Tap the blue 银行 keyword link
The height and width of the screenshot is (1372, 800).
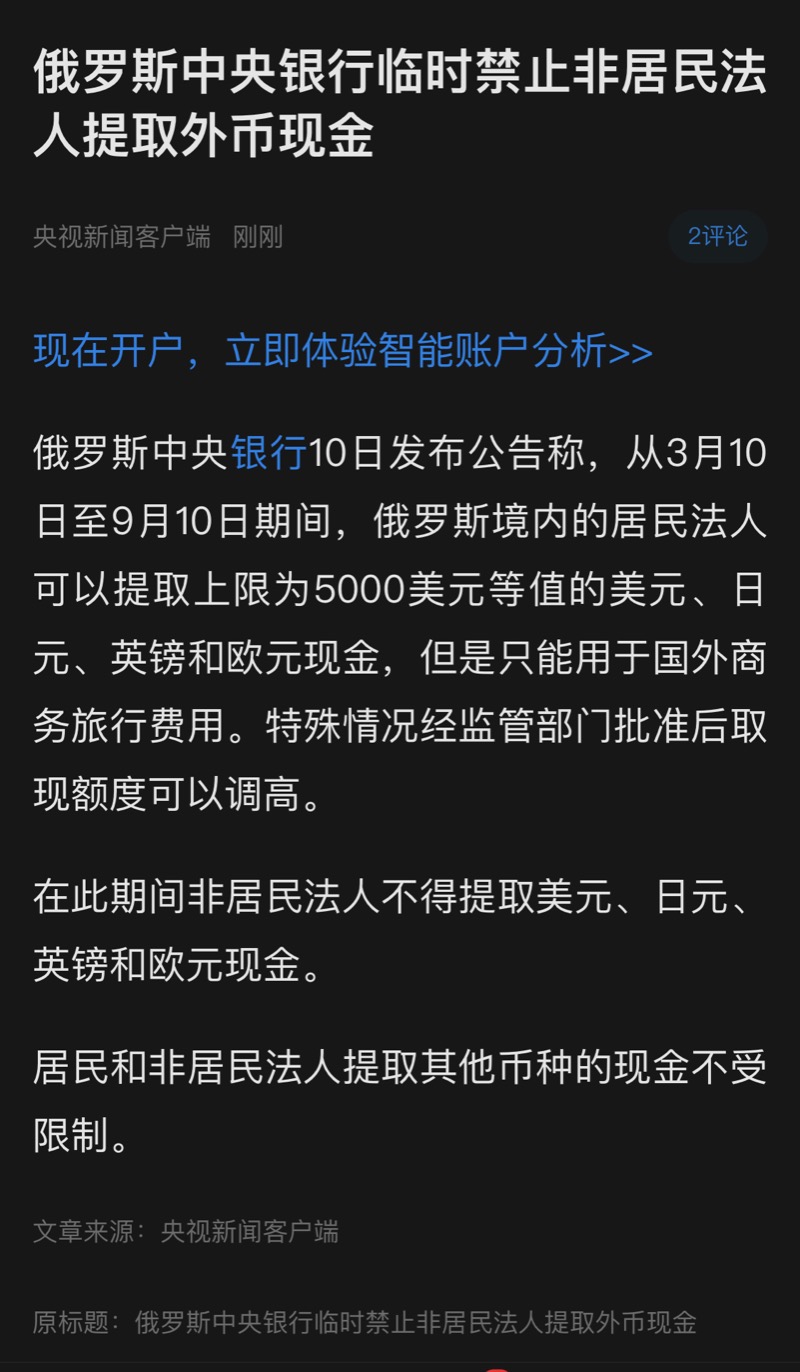tap(268, 453)
